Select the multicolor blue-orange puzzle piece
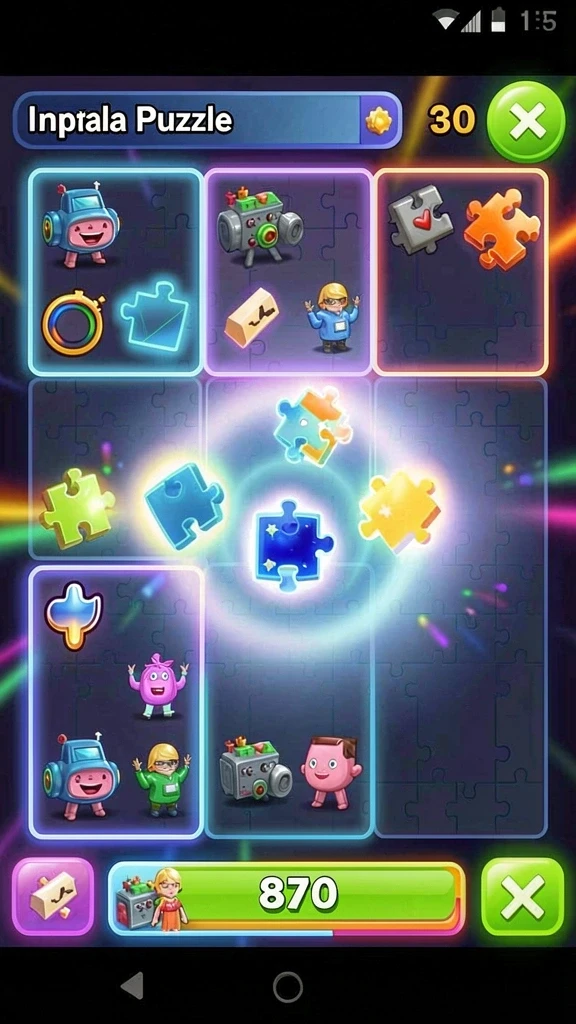576x1024 pixels. (312, 426)
